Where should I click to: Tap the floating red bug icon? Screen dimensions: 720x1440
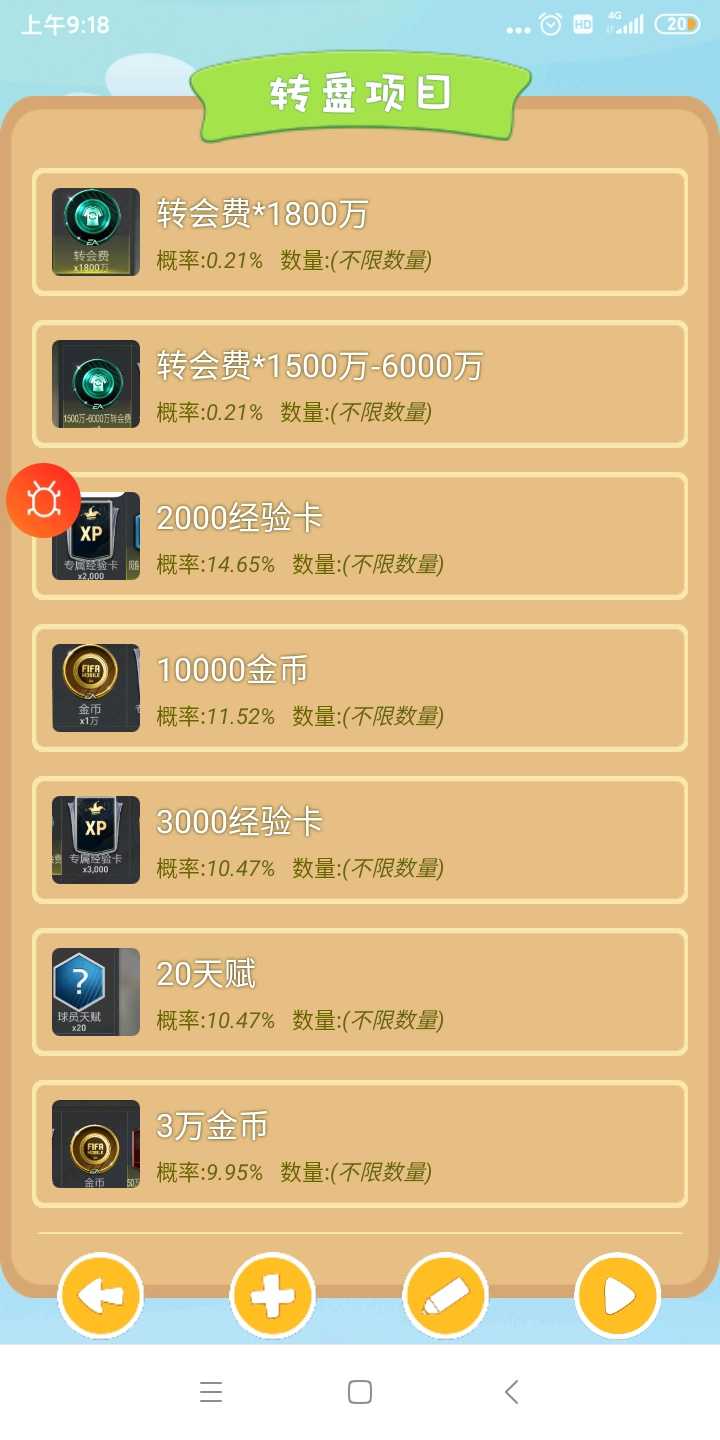coord(43,500)
